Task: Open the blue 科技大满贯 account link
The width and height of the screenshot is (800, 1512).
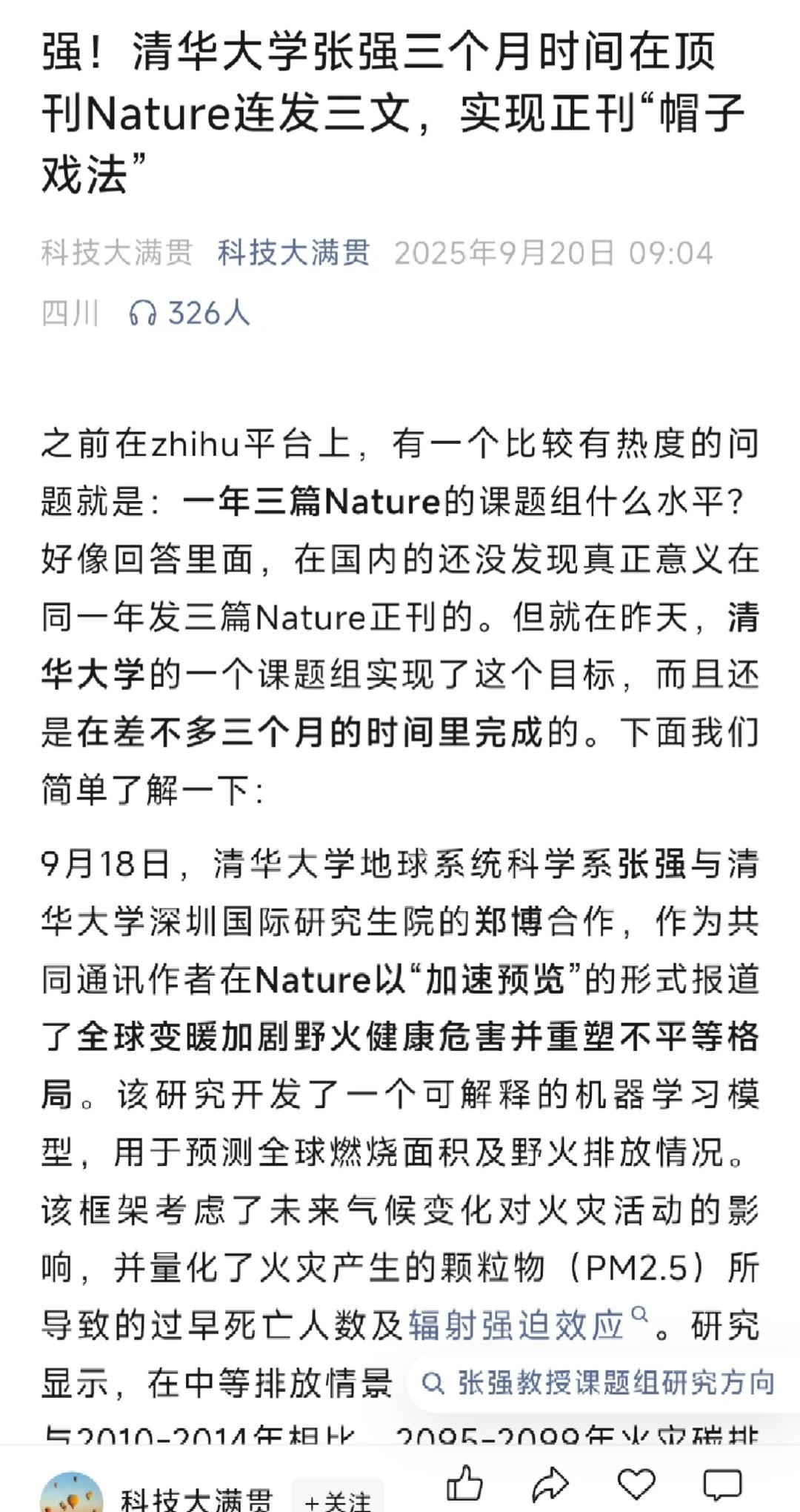Action: coord(295,253)
